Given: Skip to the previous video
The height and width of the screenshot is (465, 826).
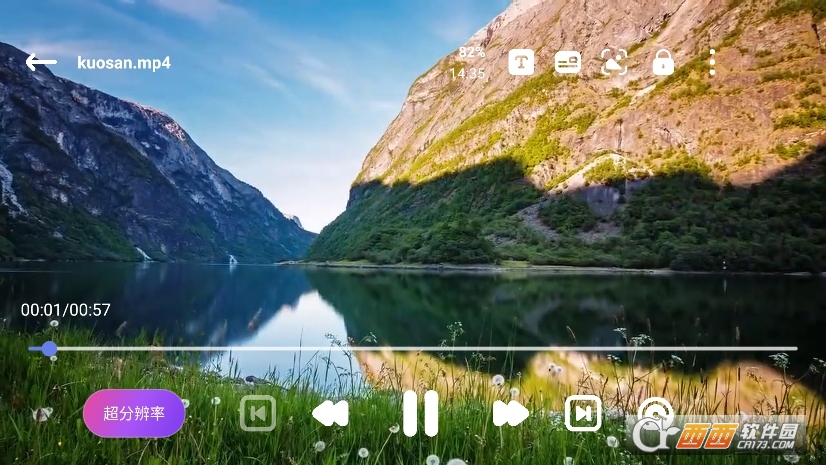Looking at the screenshot, I should (258, 413).
